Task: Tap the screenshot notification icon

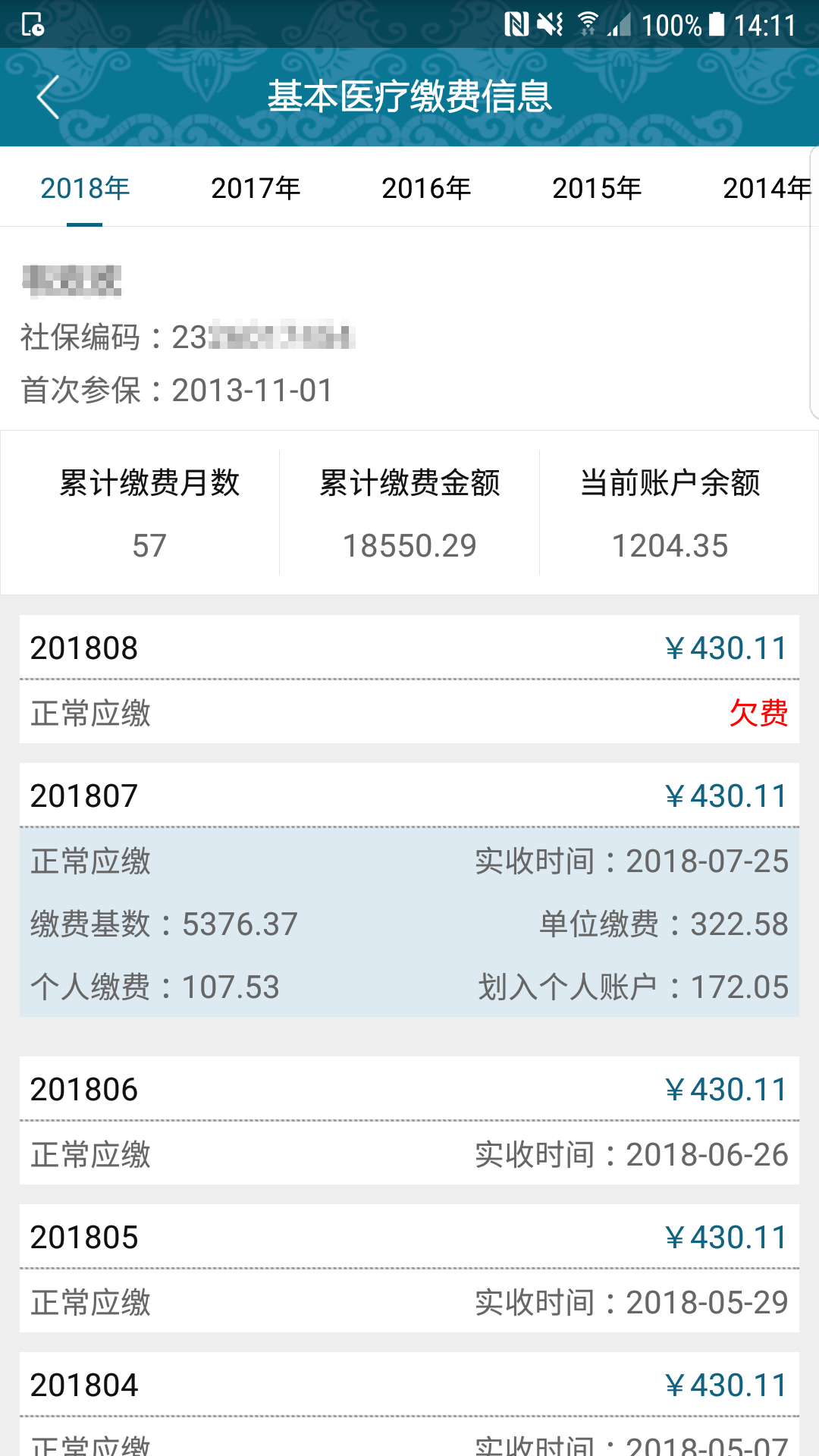Action: (30, 25)
